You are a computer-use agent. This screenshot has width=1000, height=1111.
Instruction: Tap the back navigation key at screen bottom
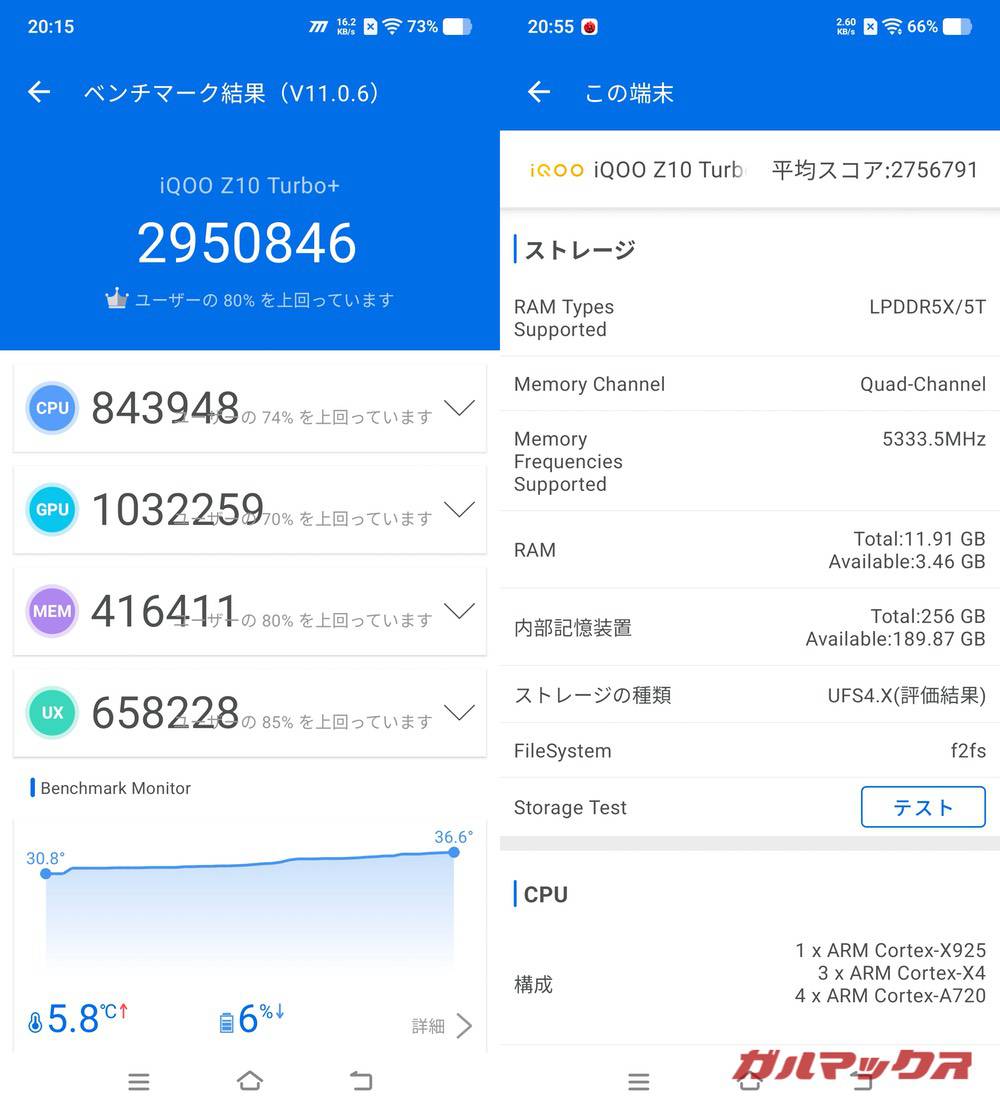click(x=360, y=1081)
